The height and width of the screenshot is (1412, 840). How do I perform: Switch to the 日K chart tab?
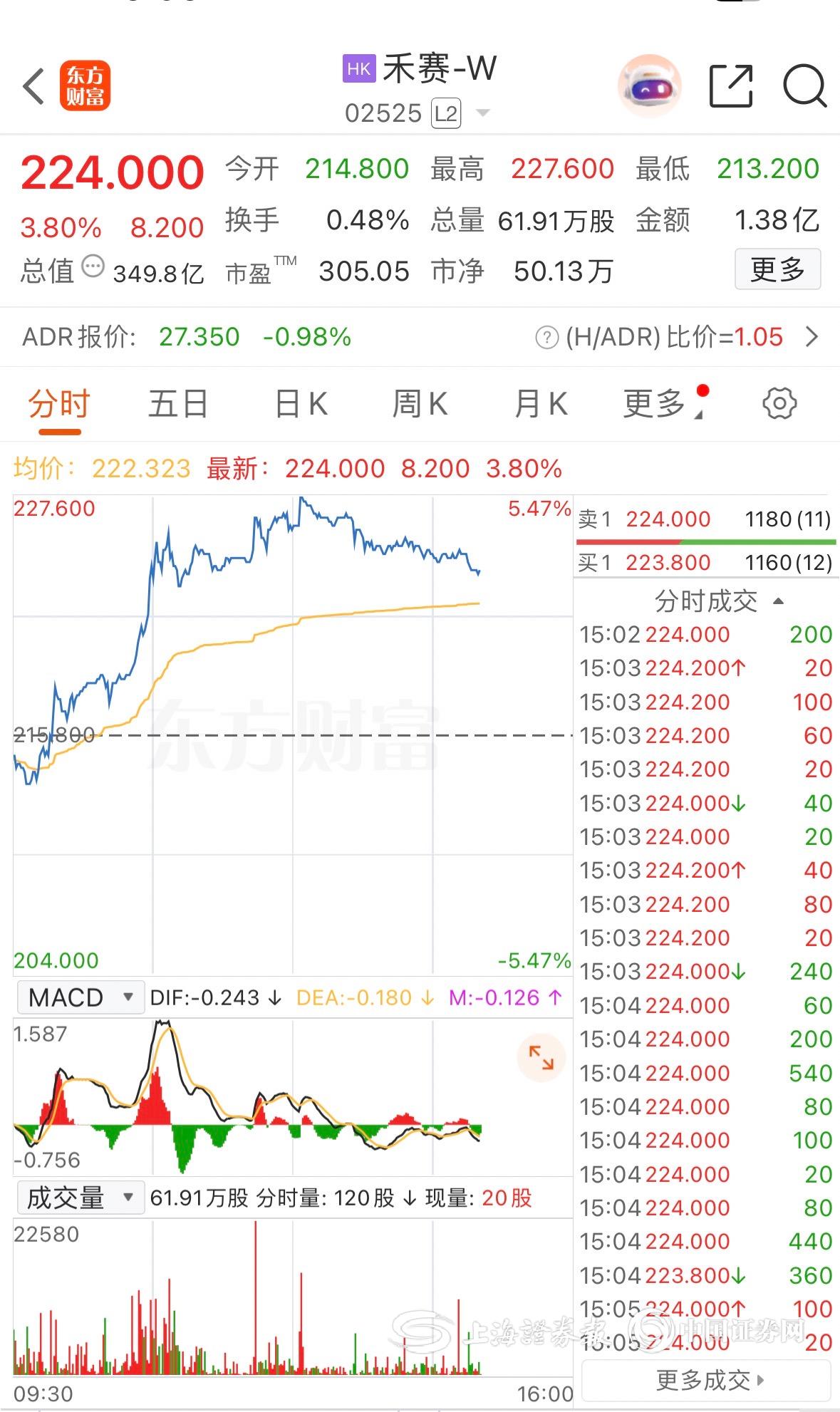(x=301, y=404)
